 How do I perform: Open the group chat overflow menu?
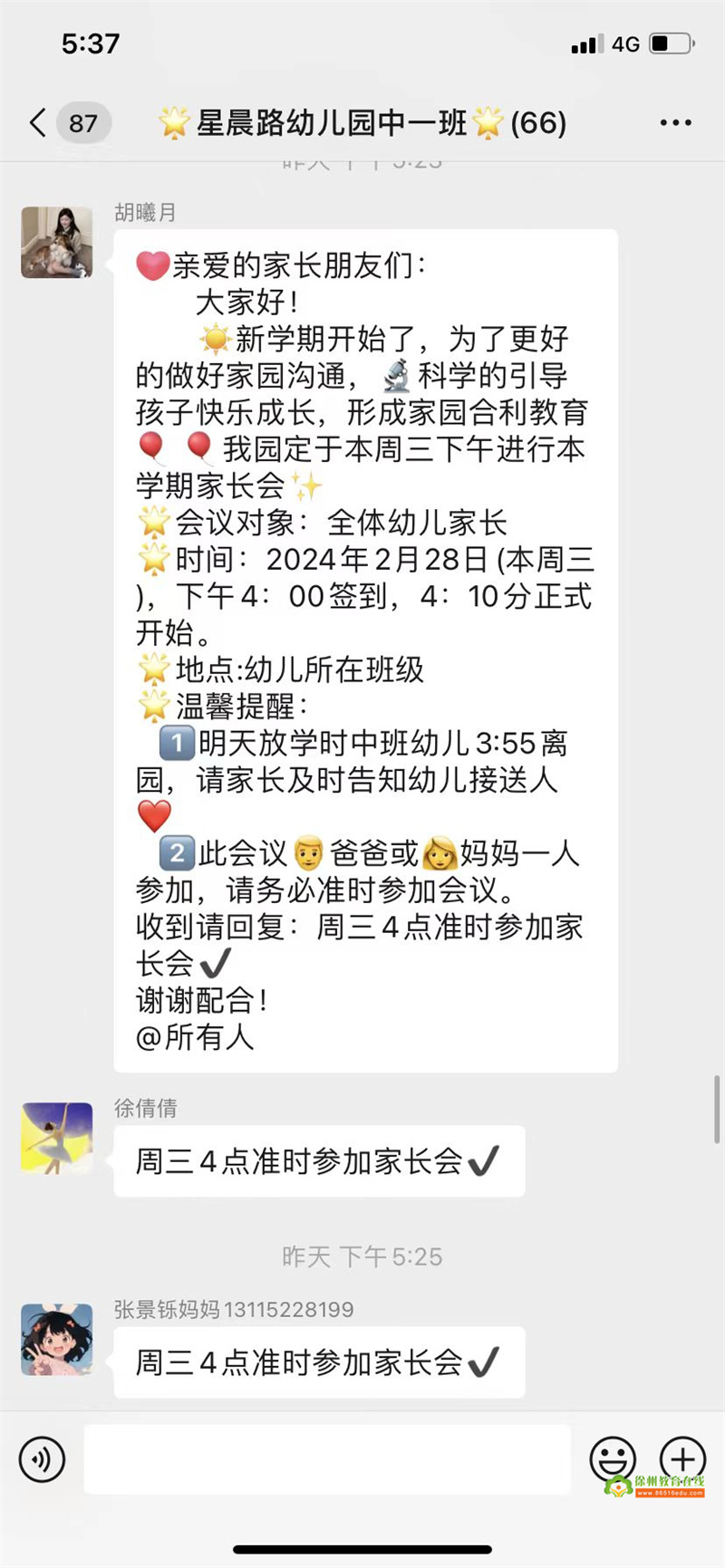(675, 122)
